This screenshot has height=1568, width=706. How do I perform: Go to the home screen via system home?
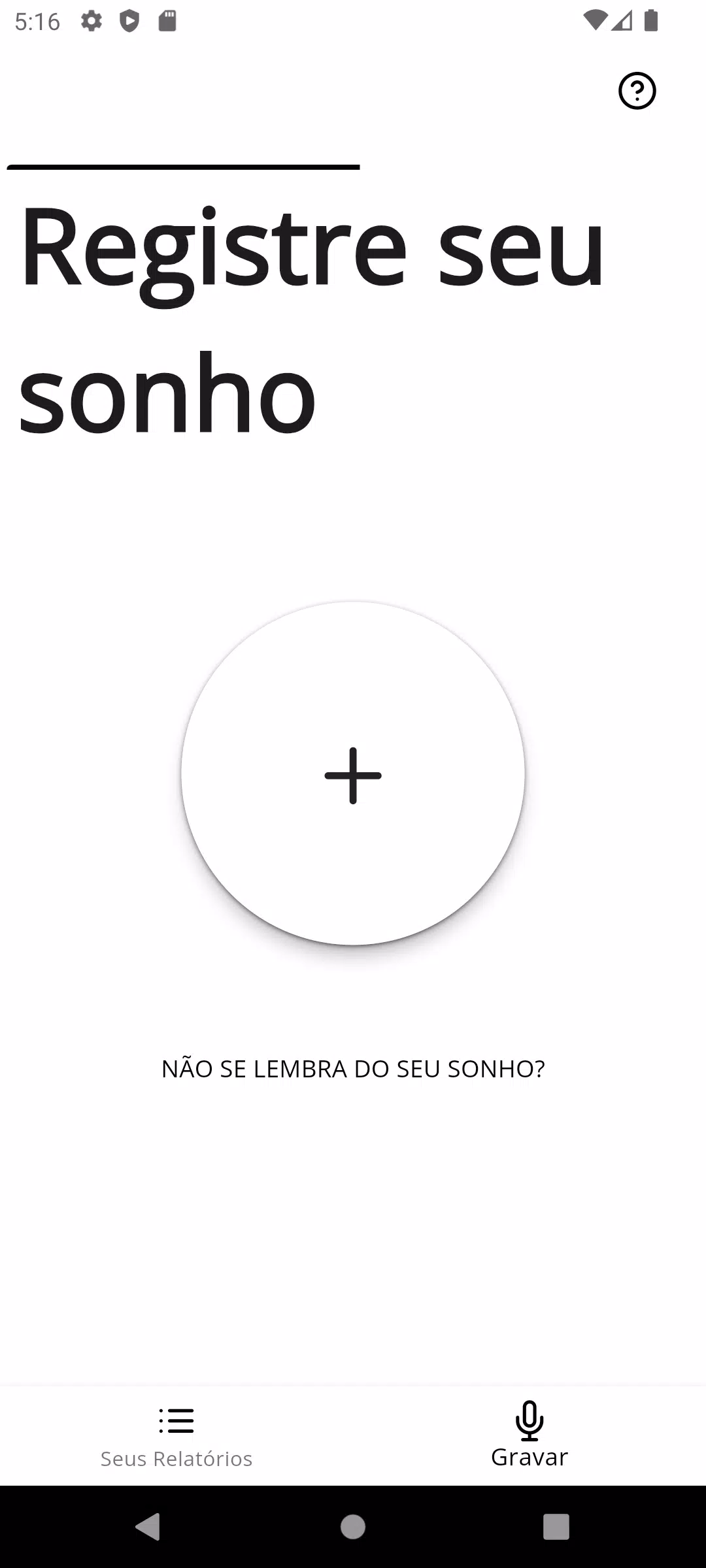coord(353,1527)
